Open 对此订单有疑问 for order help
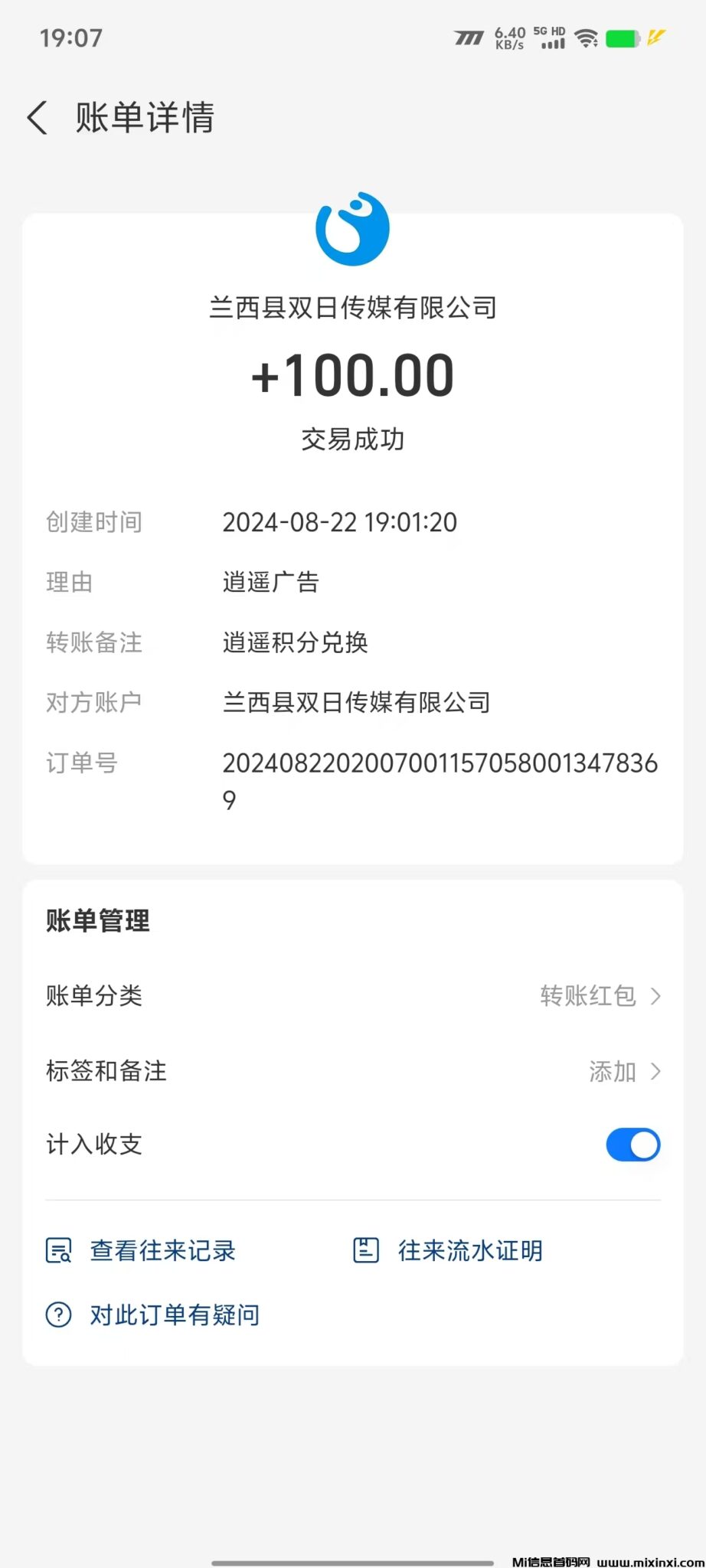706x1568 pixels. coord(174,1315)
